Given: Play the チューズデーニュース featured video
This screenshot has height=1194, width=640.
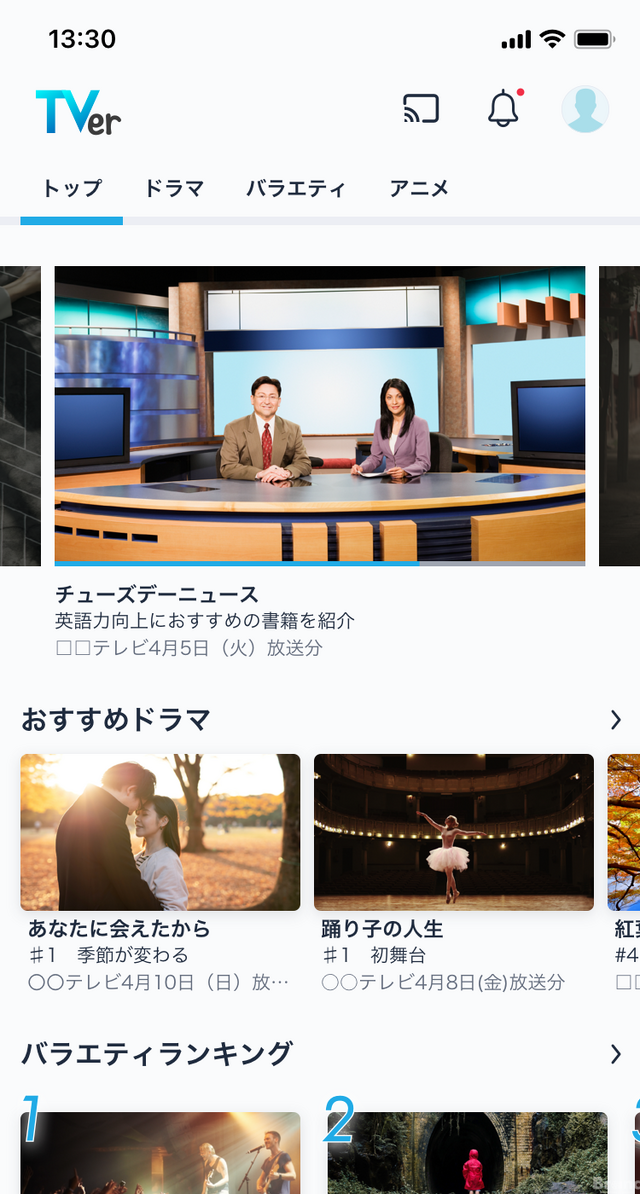Looking at the screenshot, I should click(x=320, y=415).
